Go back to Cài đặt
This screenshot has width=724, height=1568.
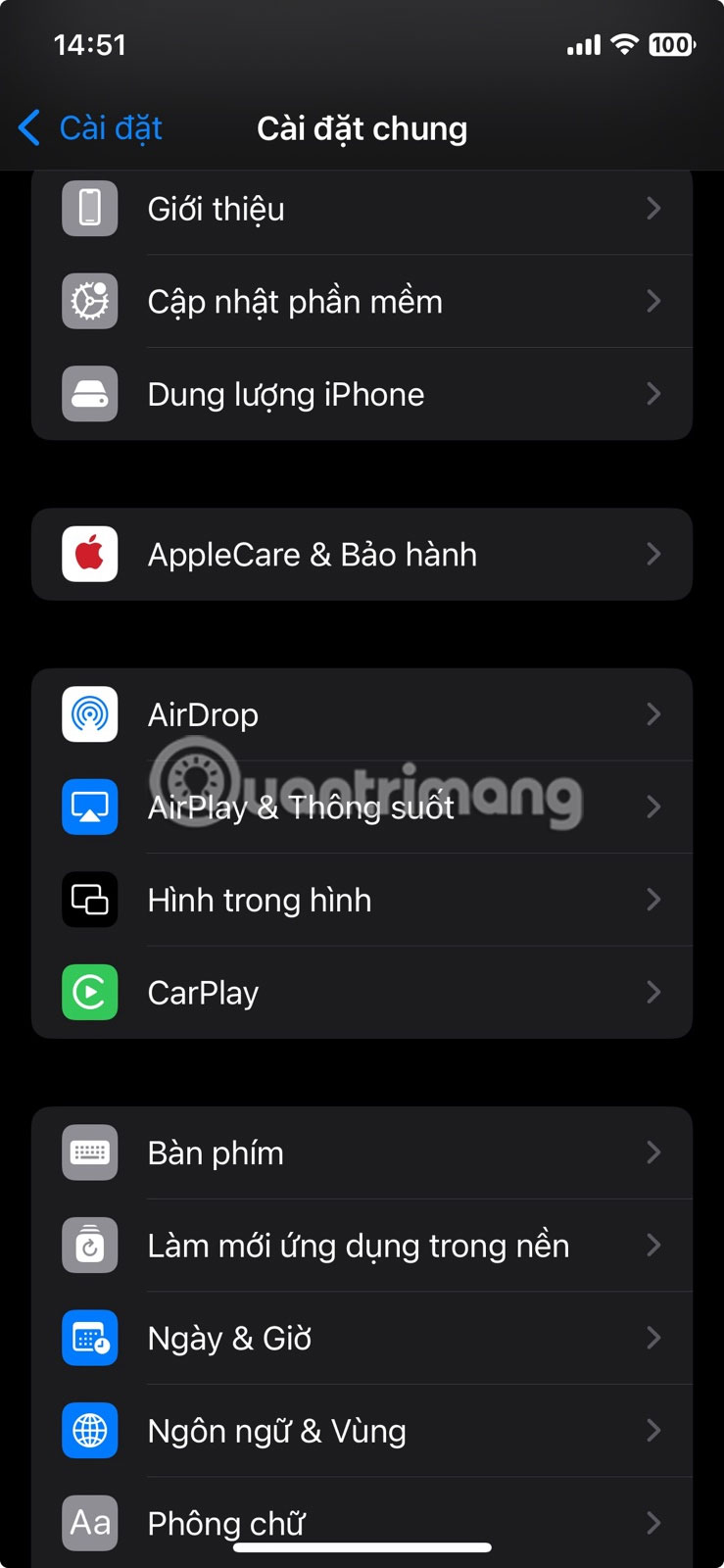tap(90, 128)
